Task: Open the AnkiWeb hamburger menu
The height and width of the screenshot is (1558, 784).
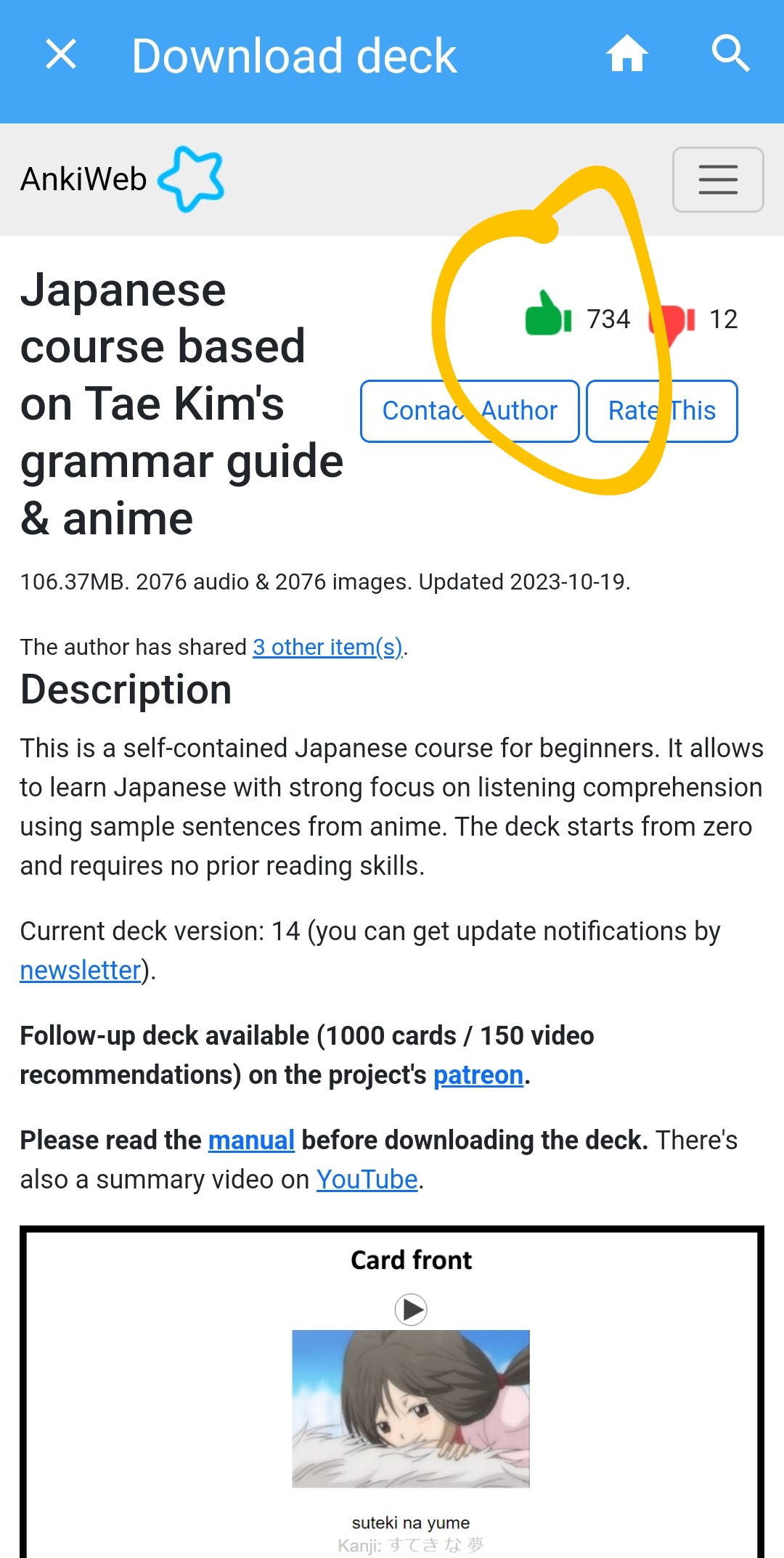Action: point(718,179)
